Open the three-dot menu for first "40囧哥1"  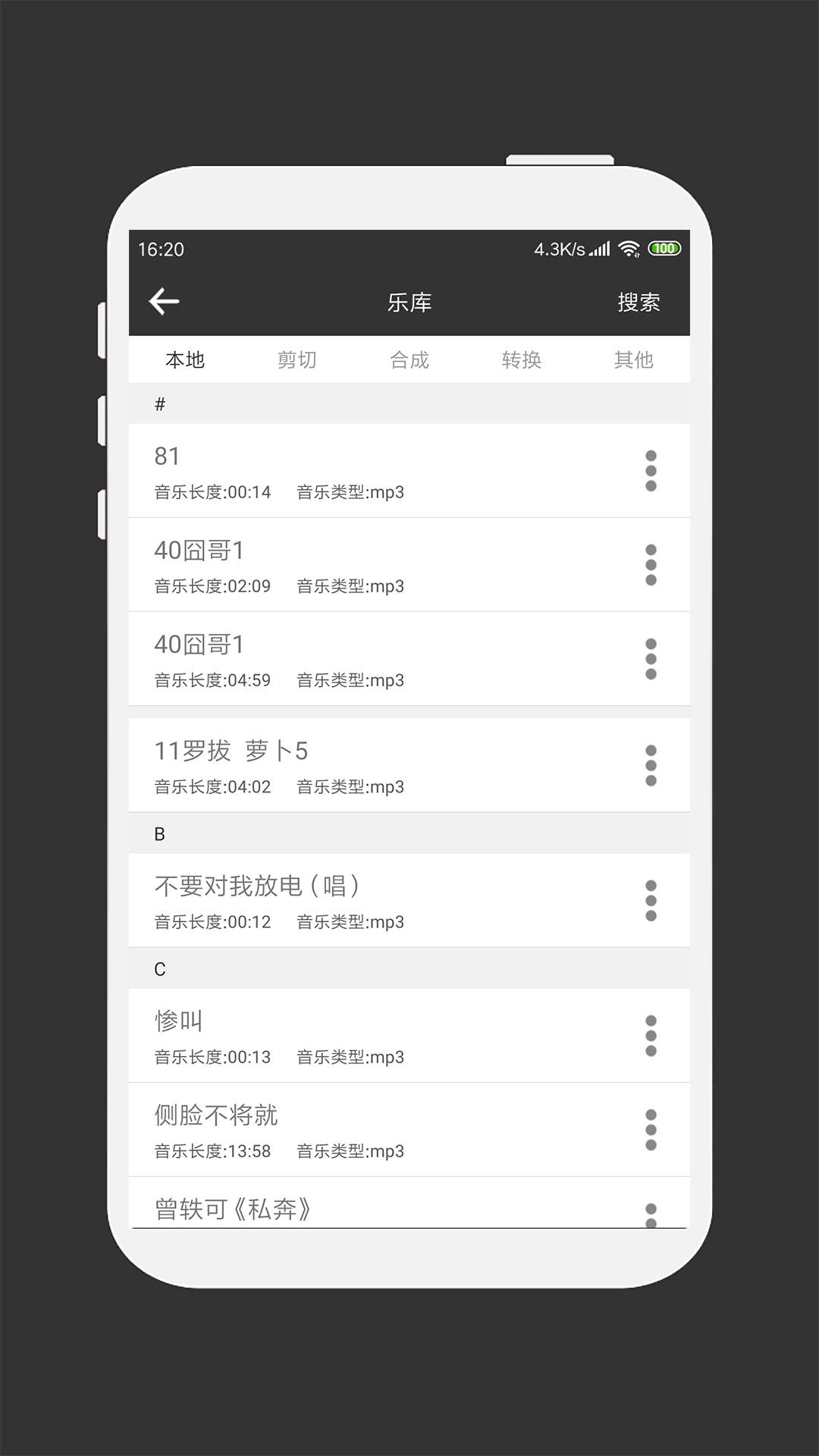651,565
